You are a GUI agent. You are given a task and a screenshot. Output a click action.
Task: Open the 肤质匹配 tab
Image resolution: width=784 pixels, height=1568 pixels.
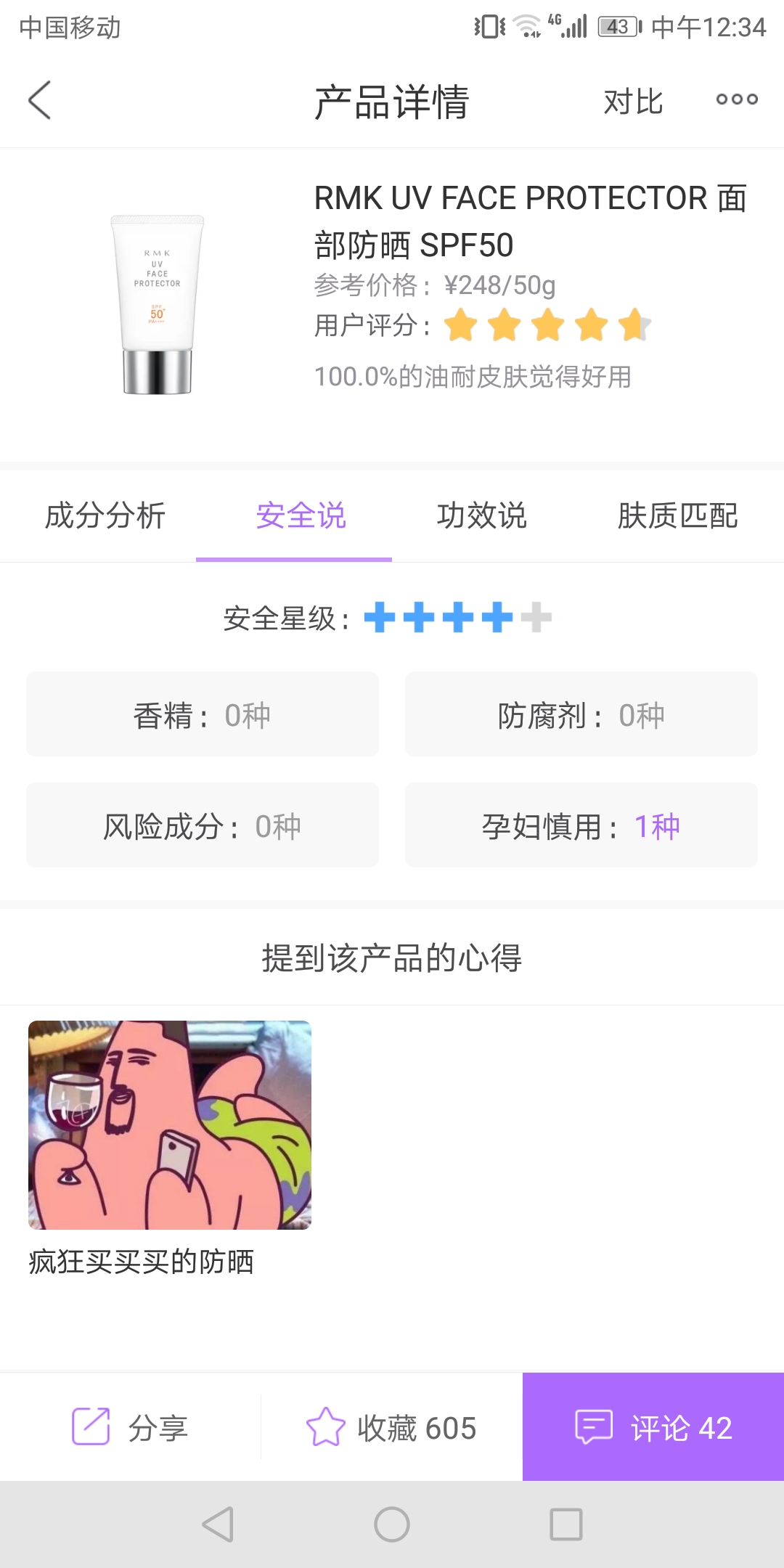click(x=679, y=517)
